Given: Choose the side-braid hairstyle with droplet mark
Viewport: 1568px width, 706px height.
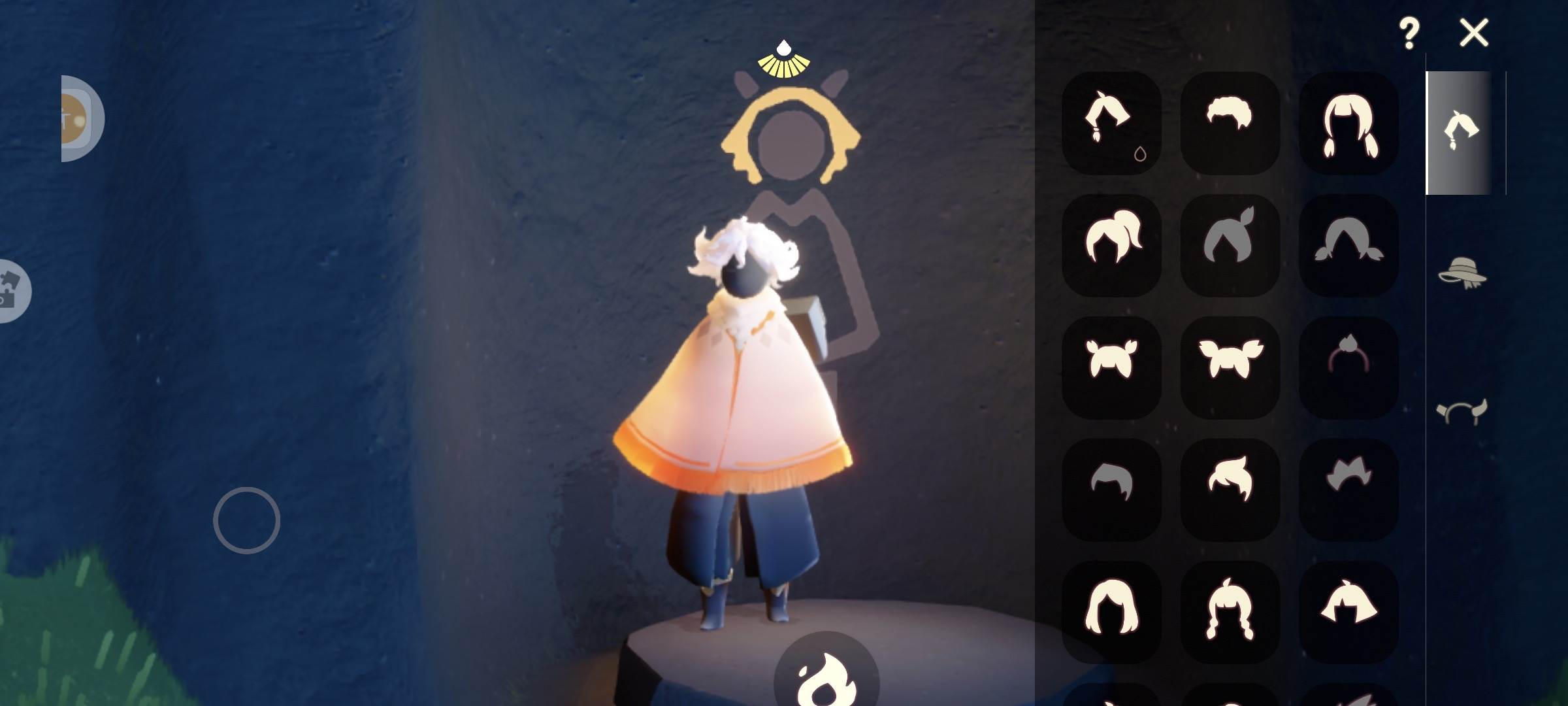Looking at the screenshot, I should point(1111,123).
